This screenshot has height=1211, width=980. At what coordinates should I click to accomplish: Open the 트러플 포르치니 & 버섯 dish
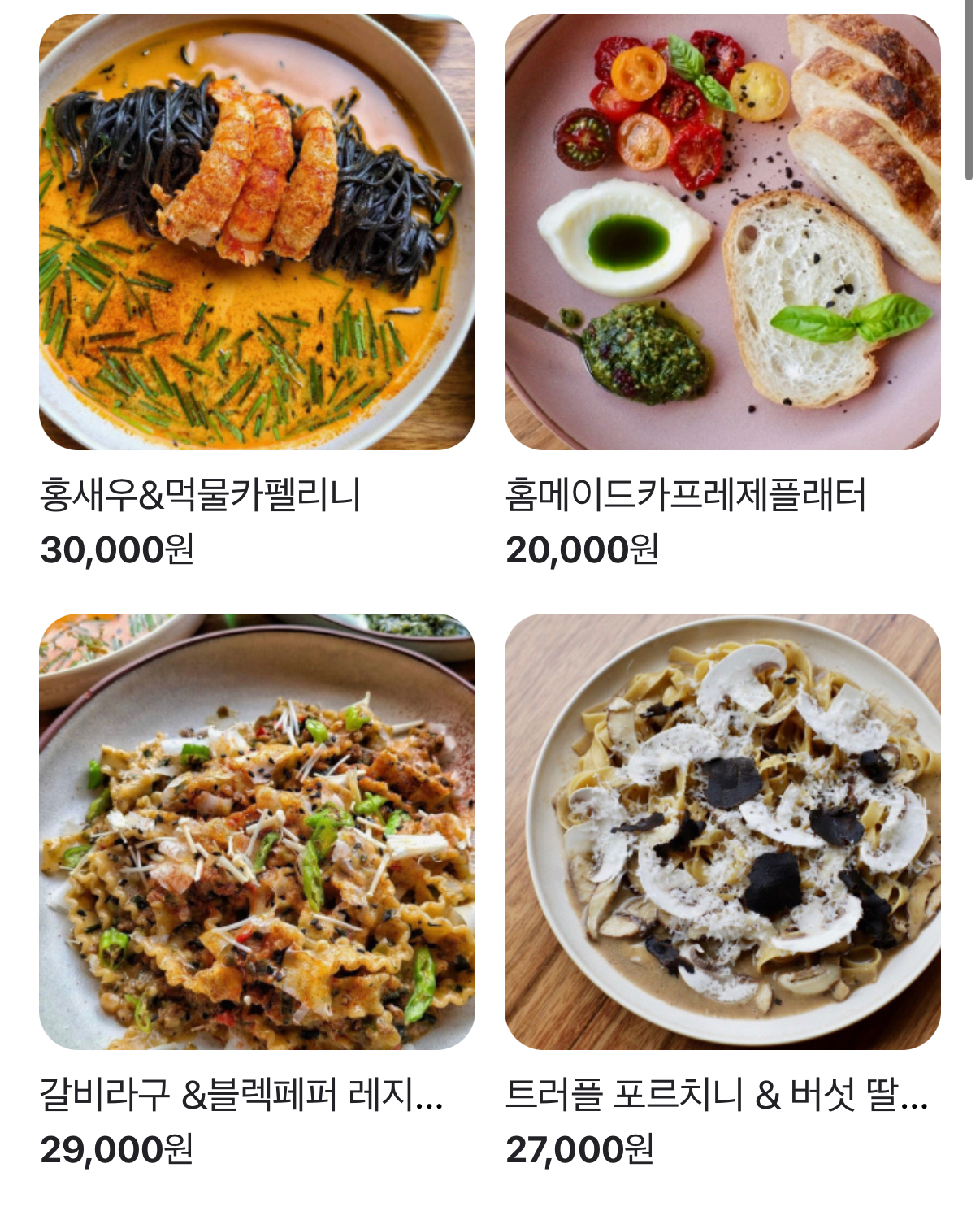(722, 831)
